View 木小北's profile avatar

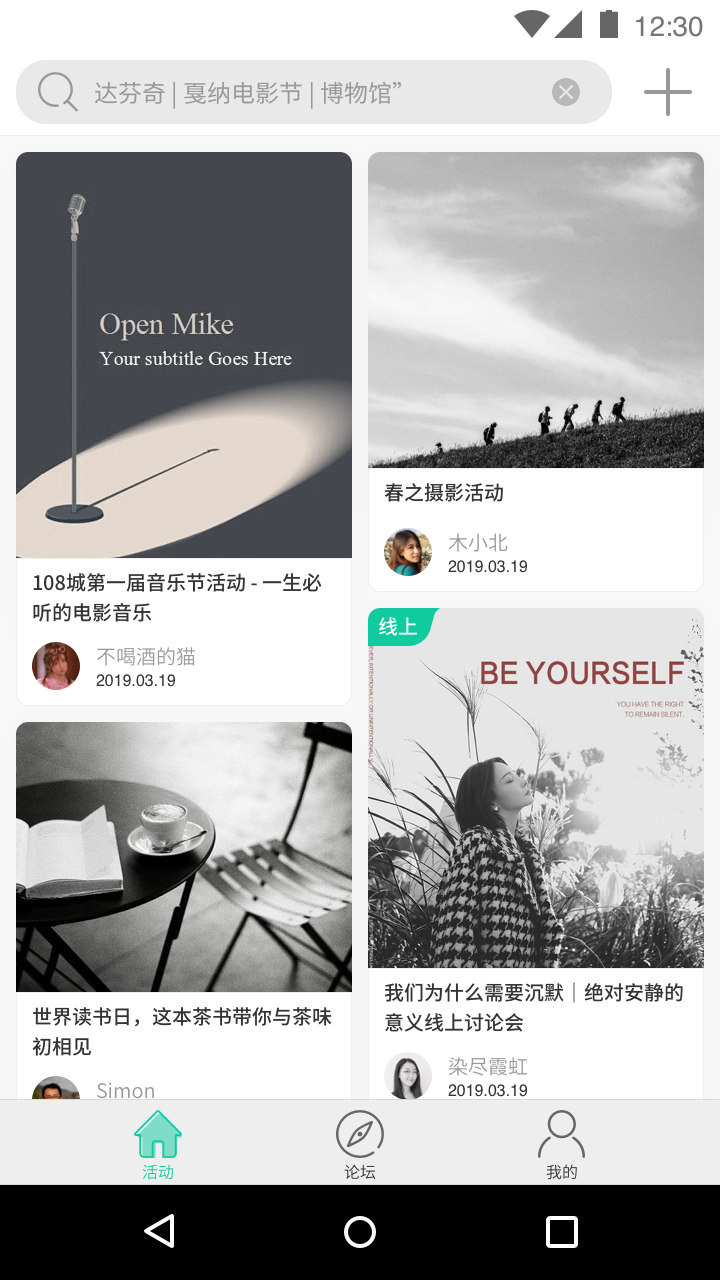(408, 552)
